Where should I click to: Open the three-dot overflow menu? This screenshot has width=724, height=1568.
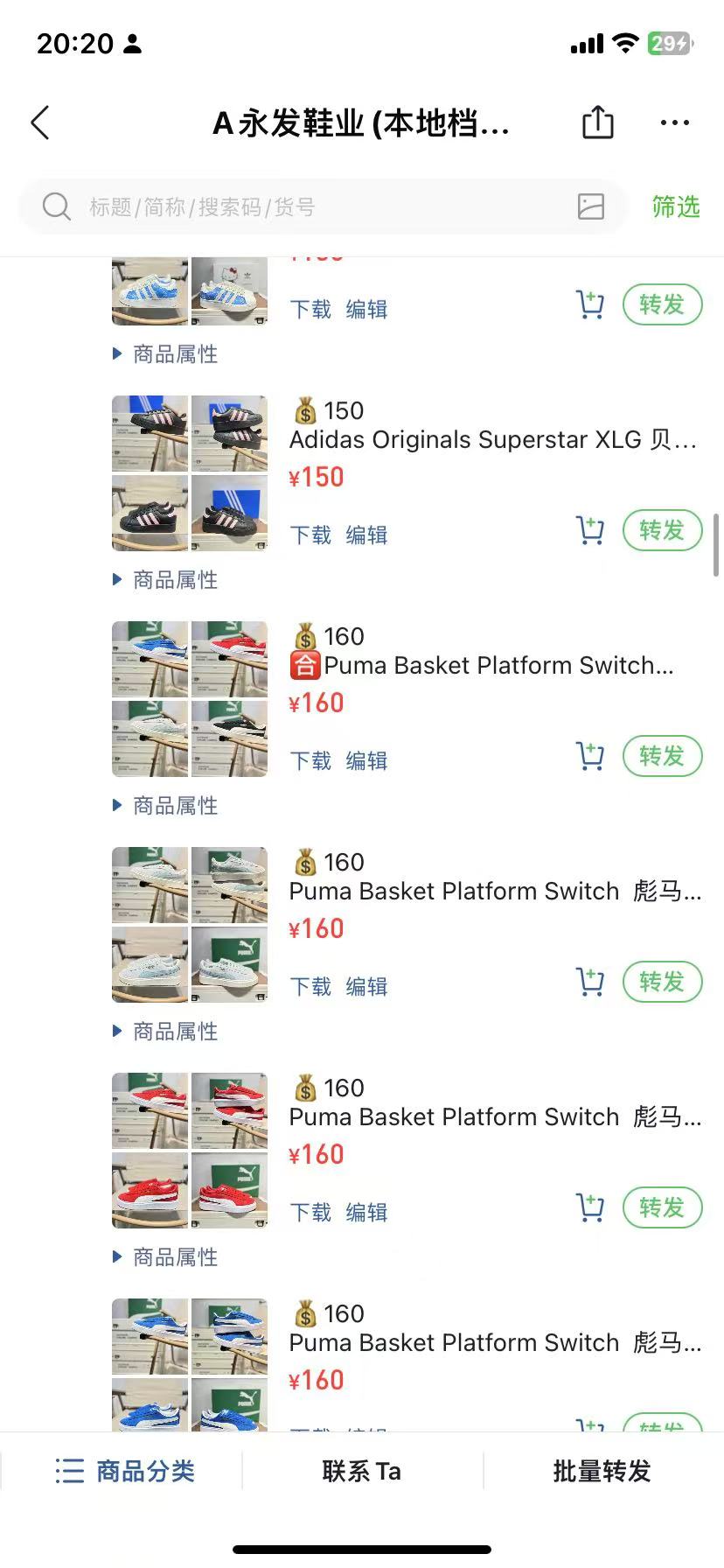pos(675,123)
